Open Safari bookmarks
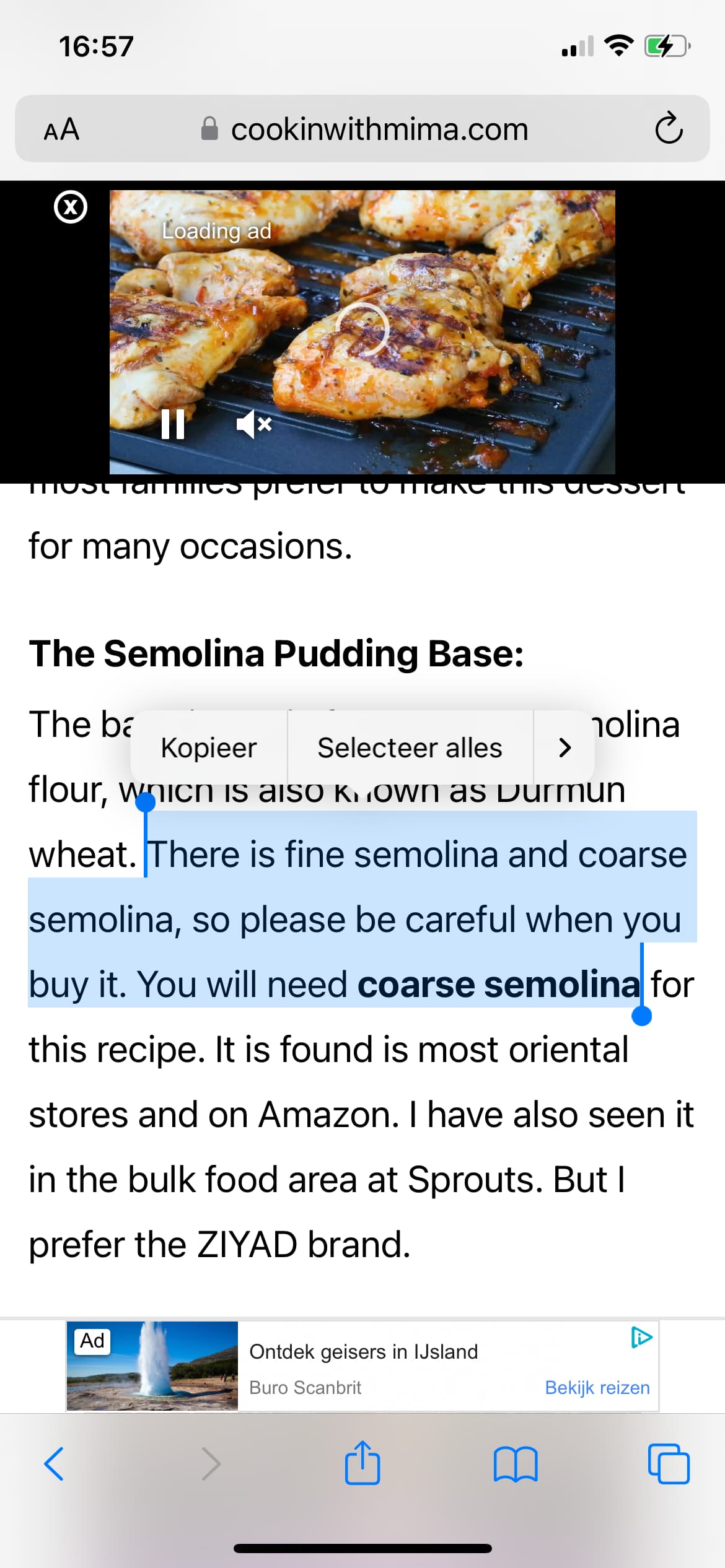This screenshot has width=725, height=1568. point(516,1464)
